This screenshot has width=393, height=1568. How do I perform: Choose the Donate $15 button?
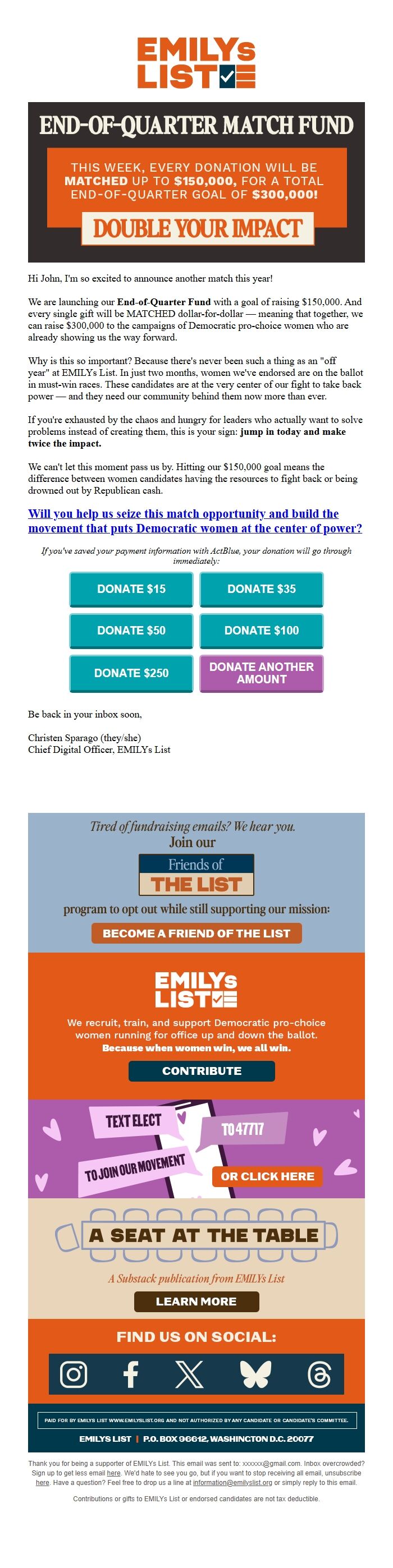click(131, 588)
